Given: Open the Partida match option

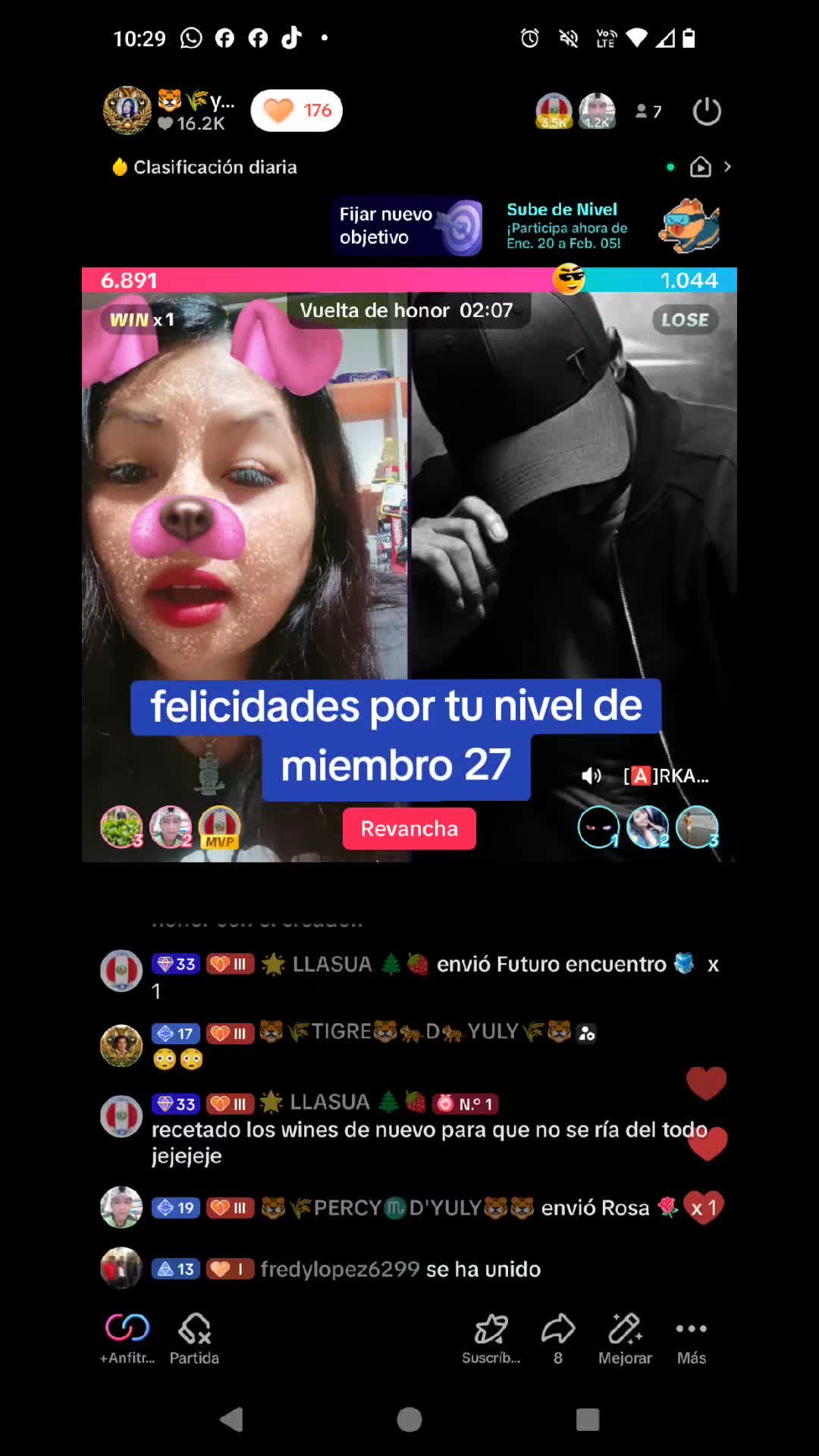Looking at the screenshot, I should (x=194, y=1338).
